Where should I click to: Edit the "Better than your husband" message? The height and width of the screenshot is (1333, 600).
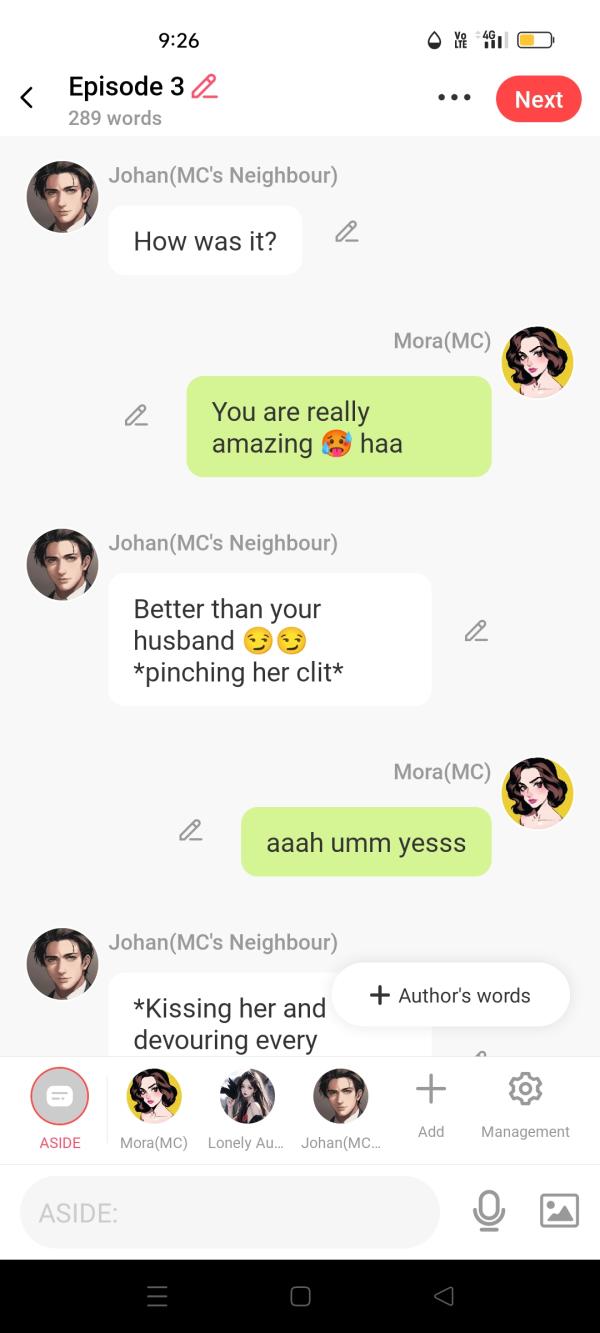(x=476, y=631)
